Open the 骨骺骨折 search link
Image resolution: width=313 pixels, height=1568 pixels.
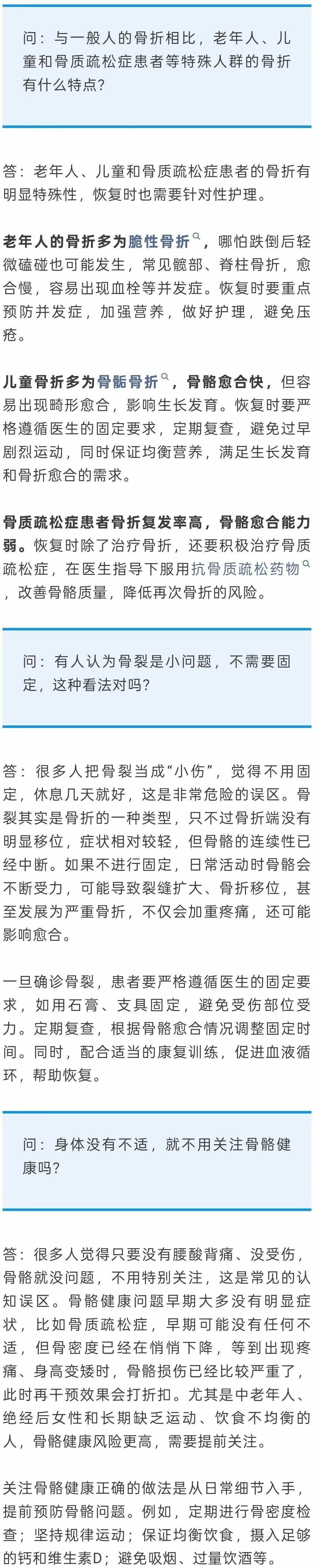point(128,382)
